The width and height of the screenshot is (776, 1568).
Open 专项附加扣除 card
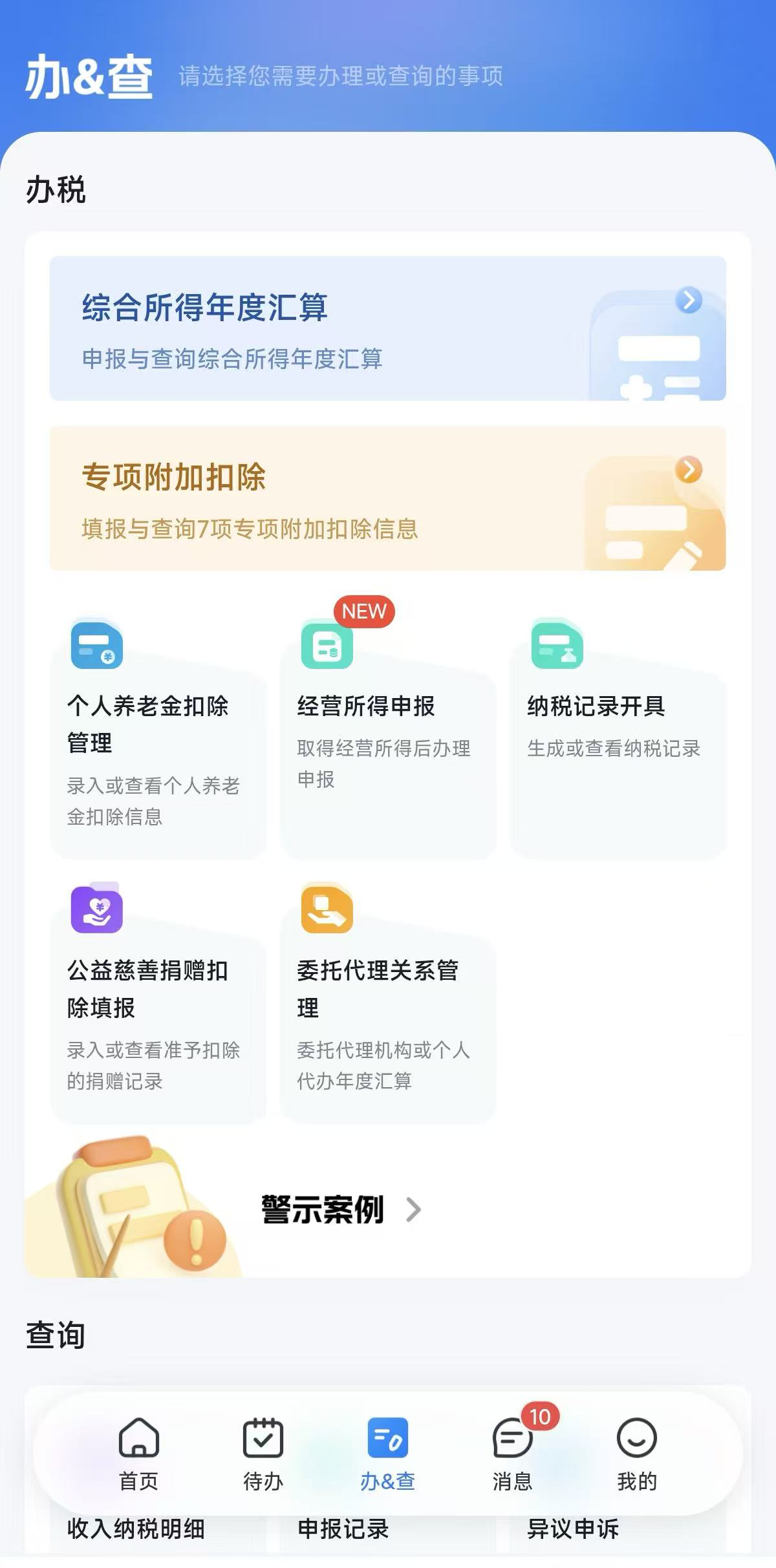387,498
